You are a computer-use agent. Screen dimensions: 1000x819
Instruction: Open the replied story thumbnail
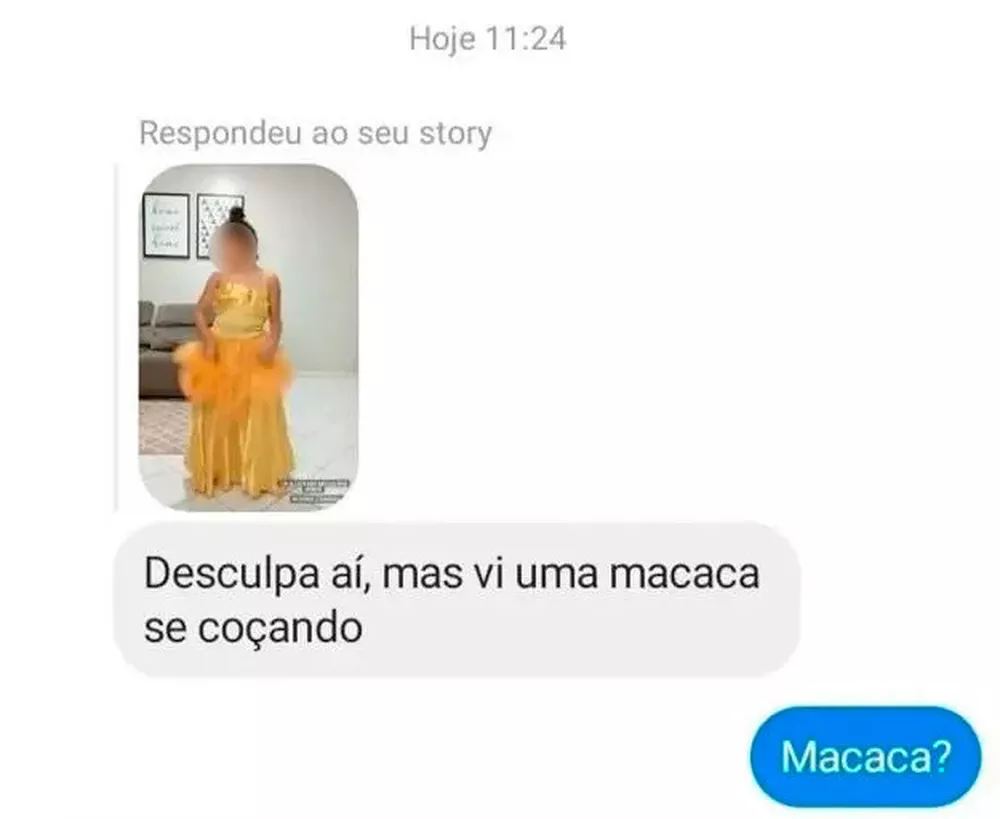[x=248, y=337]
